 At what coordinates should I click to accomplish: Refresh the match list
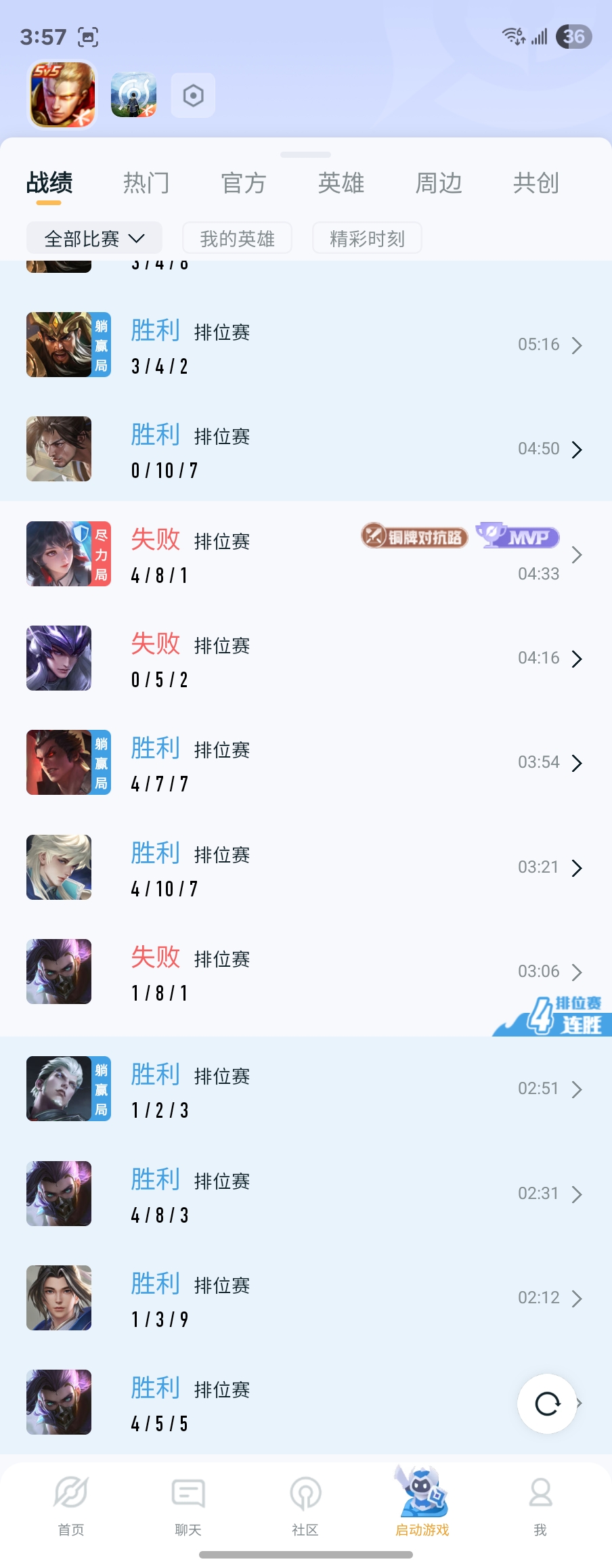tap(547, 1403)
